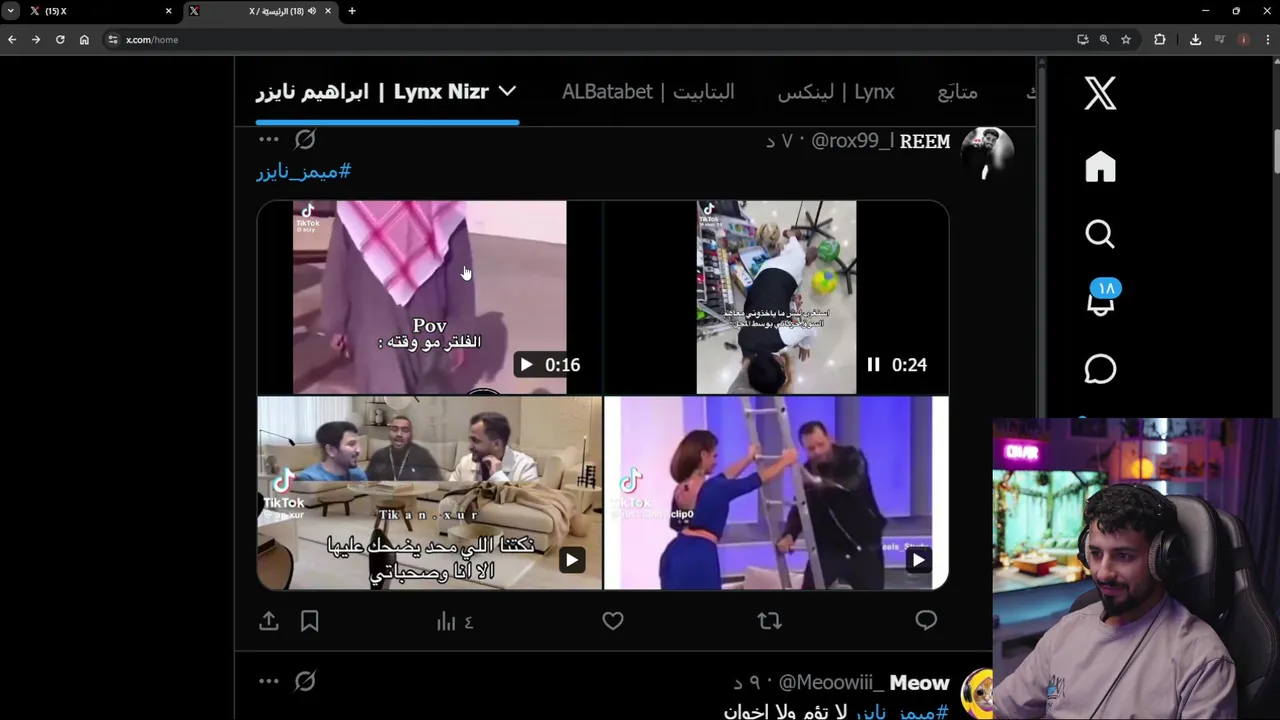This screenshot has height=720, width=1280.
Task: Pause the 0:24 video in REEM's post
Action: [x=873, y=365]
